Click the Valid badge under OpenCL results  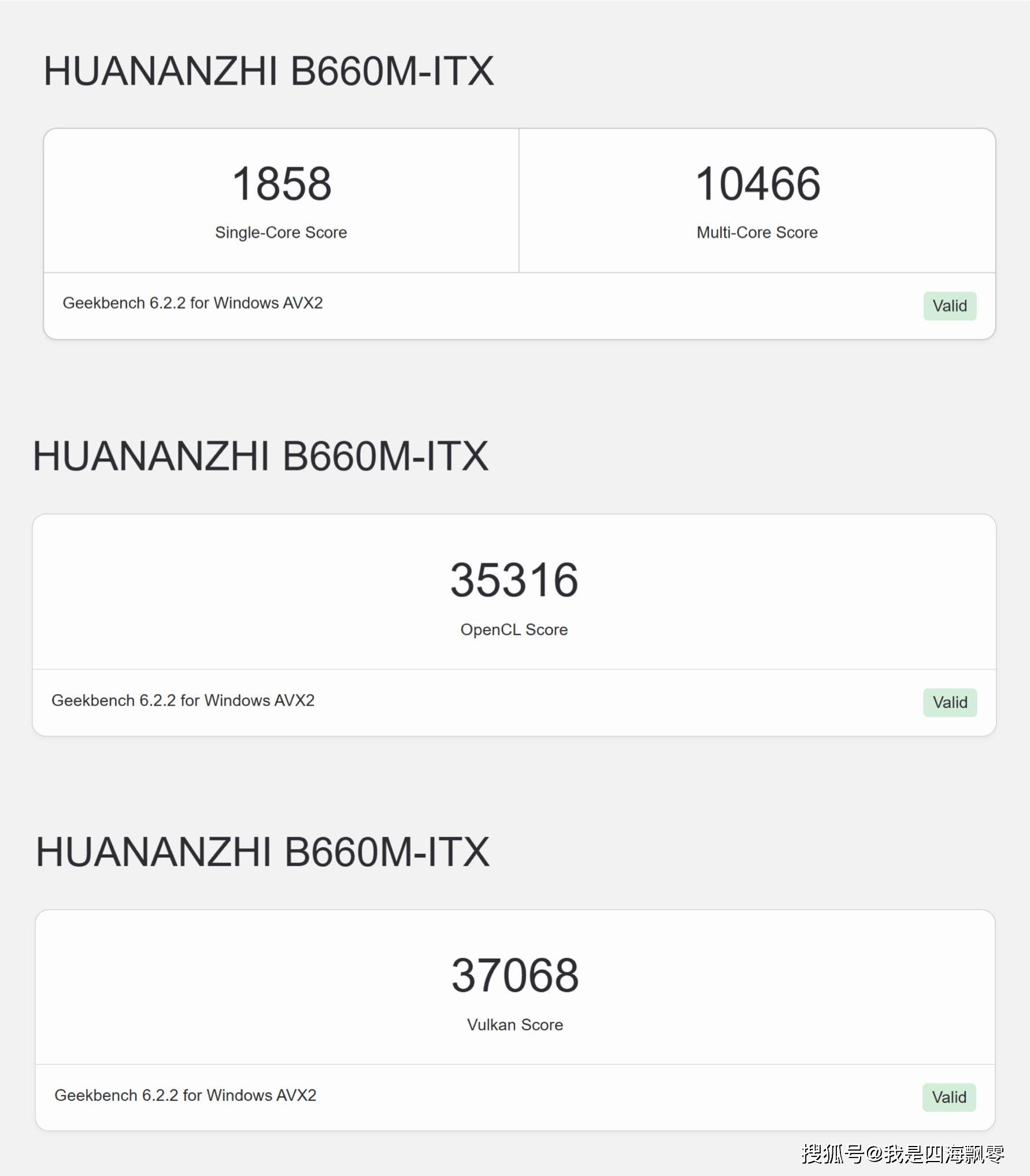(950, 703)
